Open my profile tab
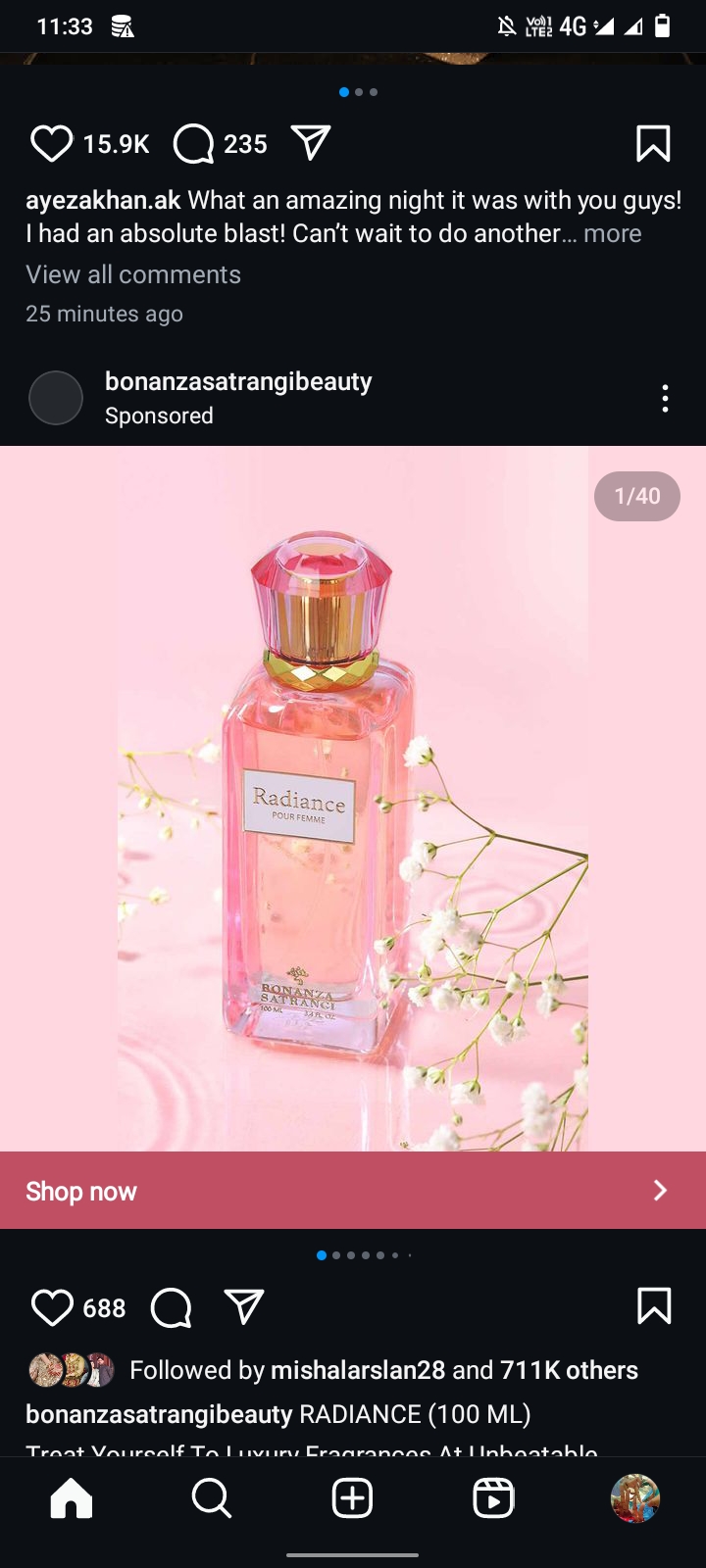This screenshot has width=706, height=1568. pyautogui.click(x=634, y=1498)
